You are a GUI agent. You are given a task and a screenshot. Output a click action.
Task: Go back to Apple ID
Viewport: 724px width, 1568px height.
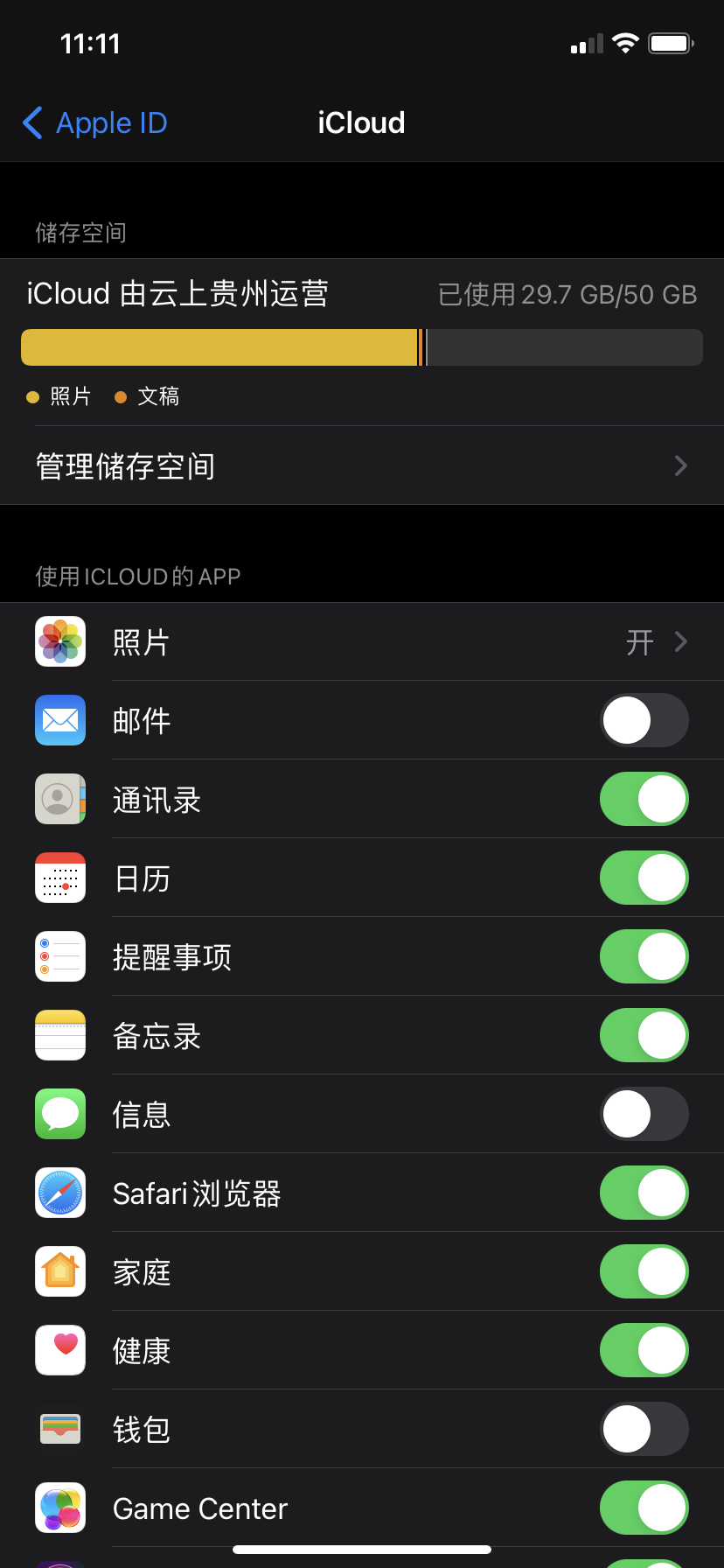(x=94, y=123)
